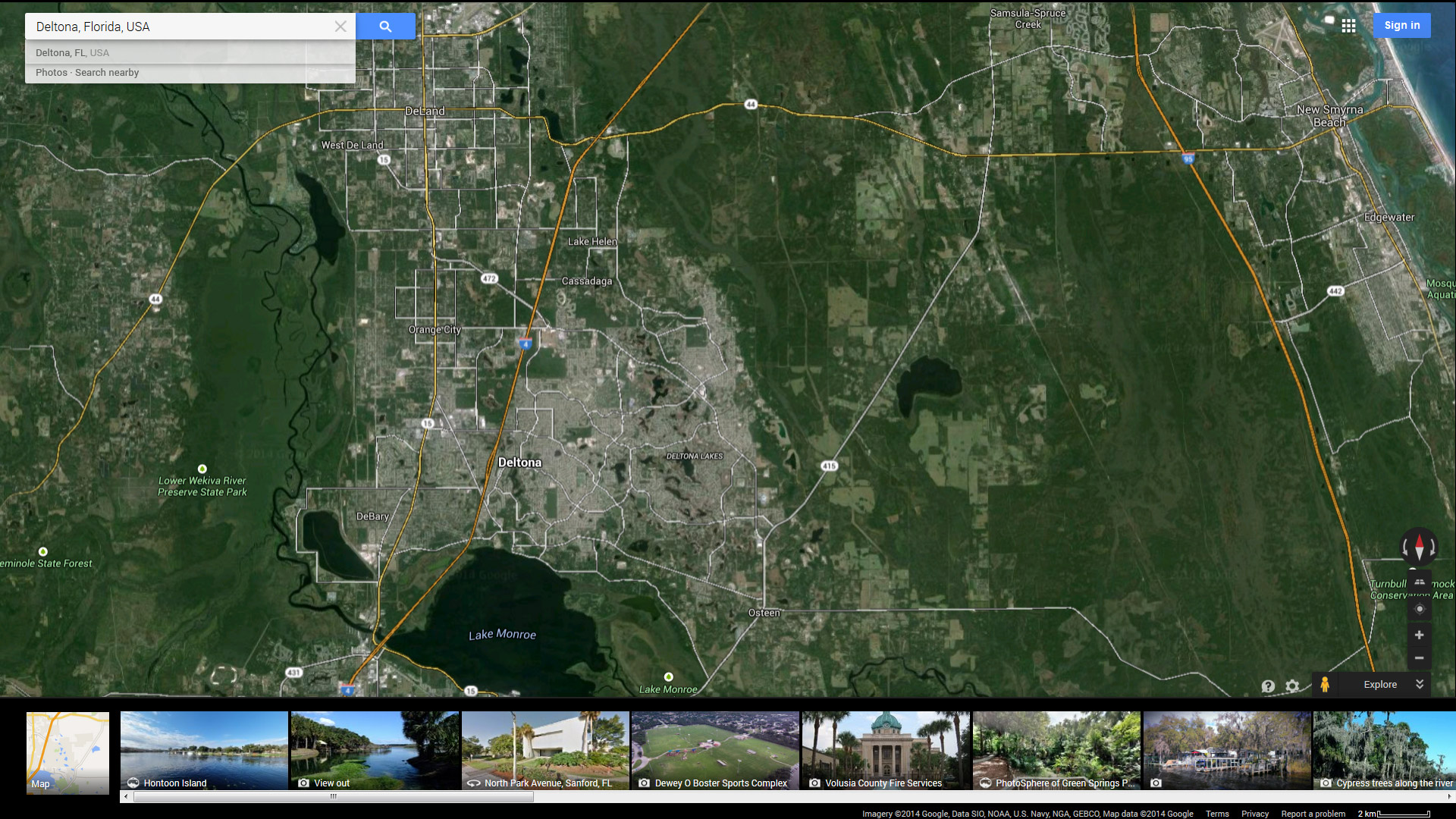Zoom out of the map

coord(1419,658)
